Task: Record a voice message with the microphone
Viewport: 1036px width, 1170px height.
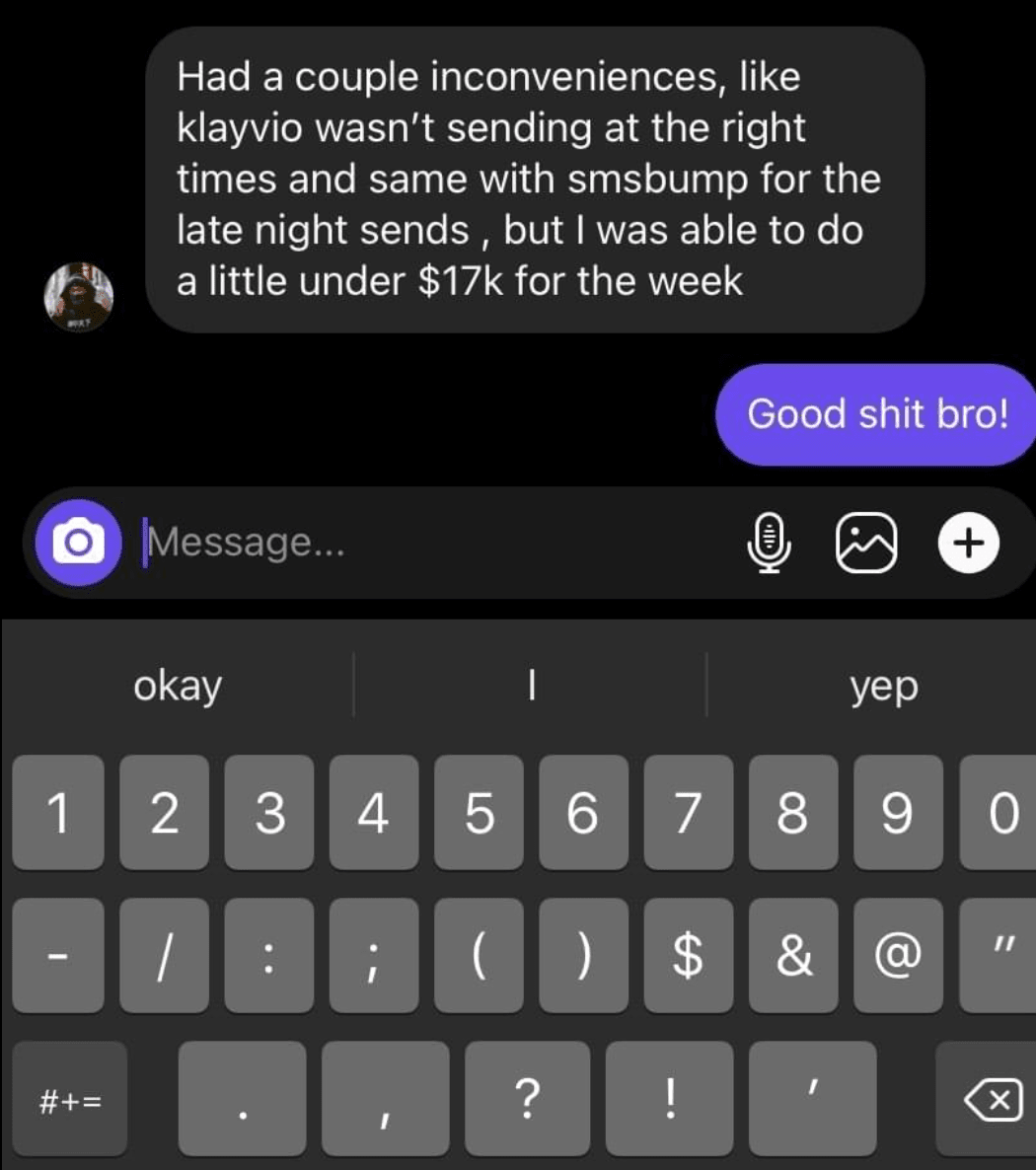Action: click(771, 542)
